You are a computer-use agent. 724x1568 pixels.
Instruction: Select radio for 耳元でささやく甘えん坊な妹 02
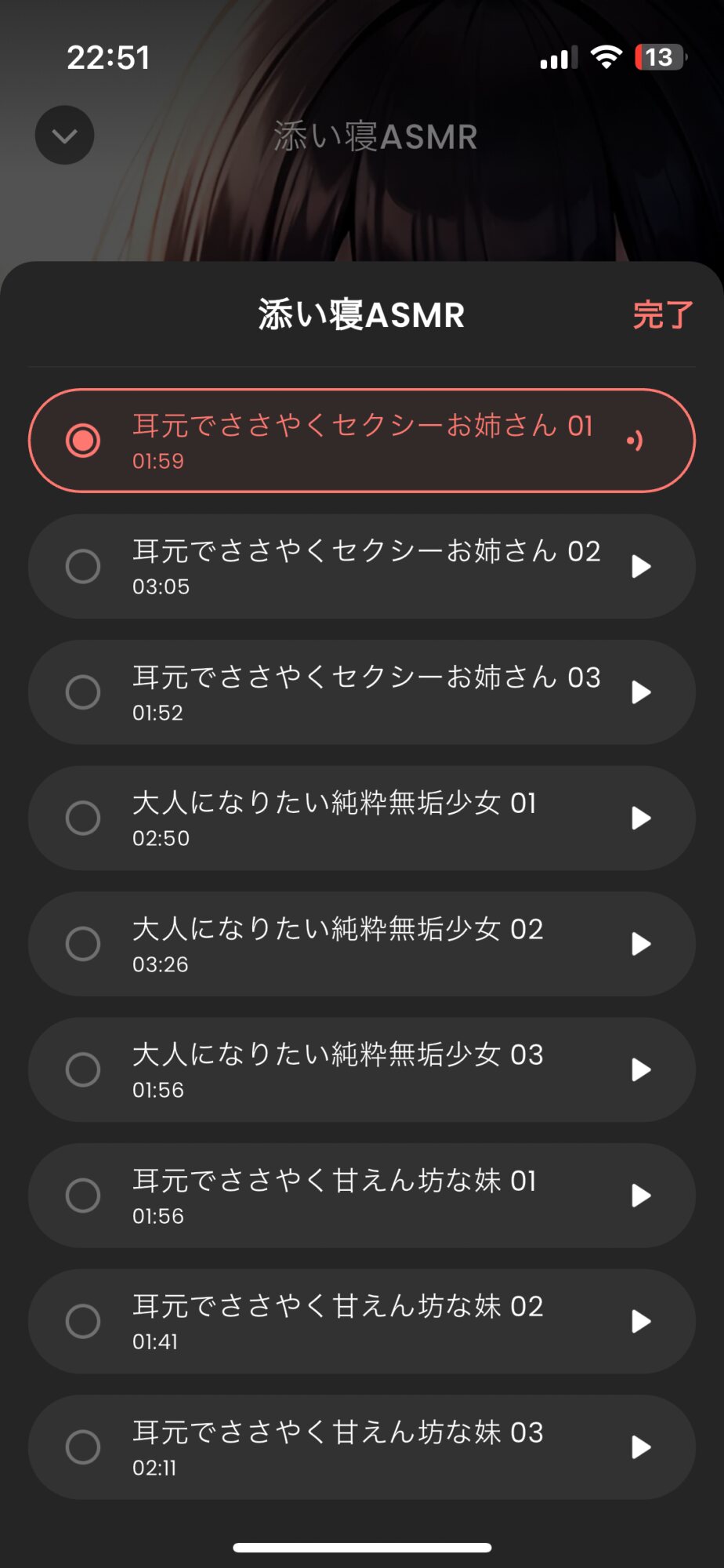83,1321
